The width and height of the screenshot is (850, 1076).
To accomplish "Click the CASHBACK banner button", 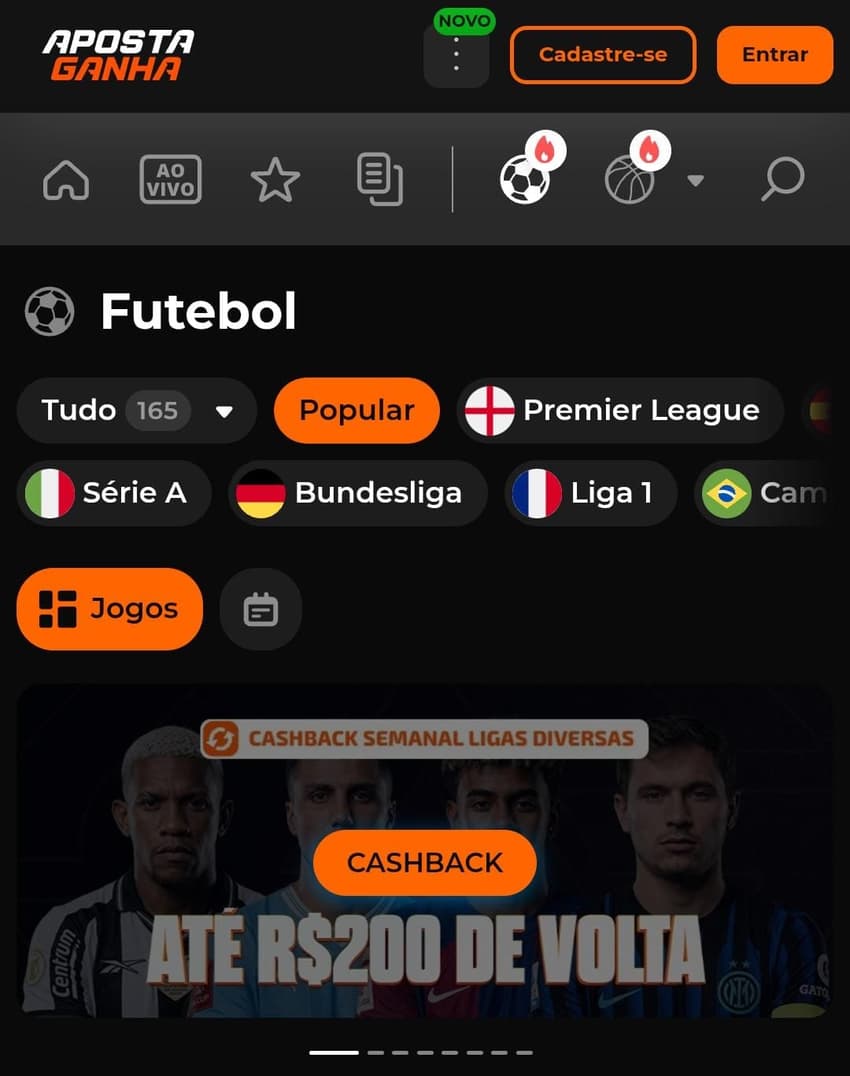I will point(423,862).
